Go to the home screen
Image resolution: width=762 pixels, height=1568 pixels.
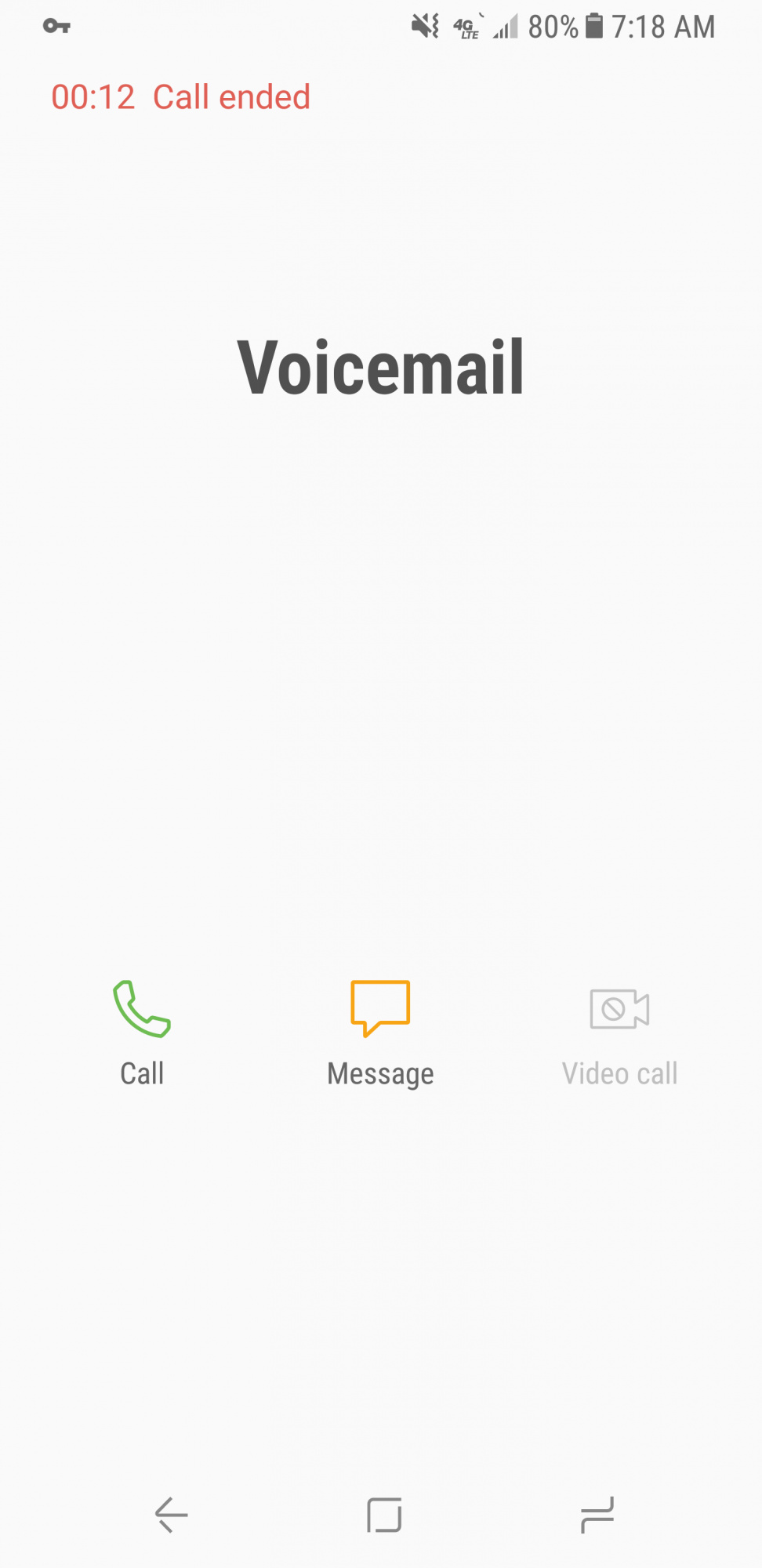point(384,1514)
